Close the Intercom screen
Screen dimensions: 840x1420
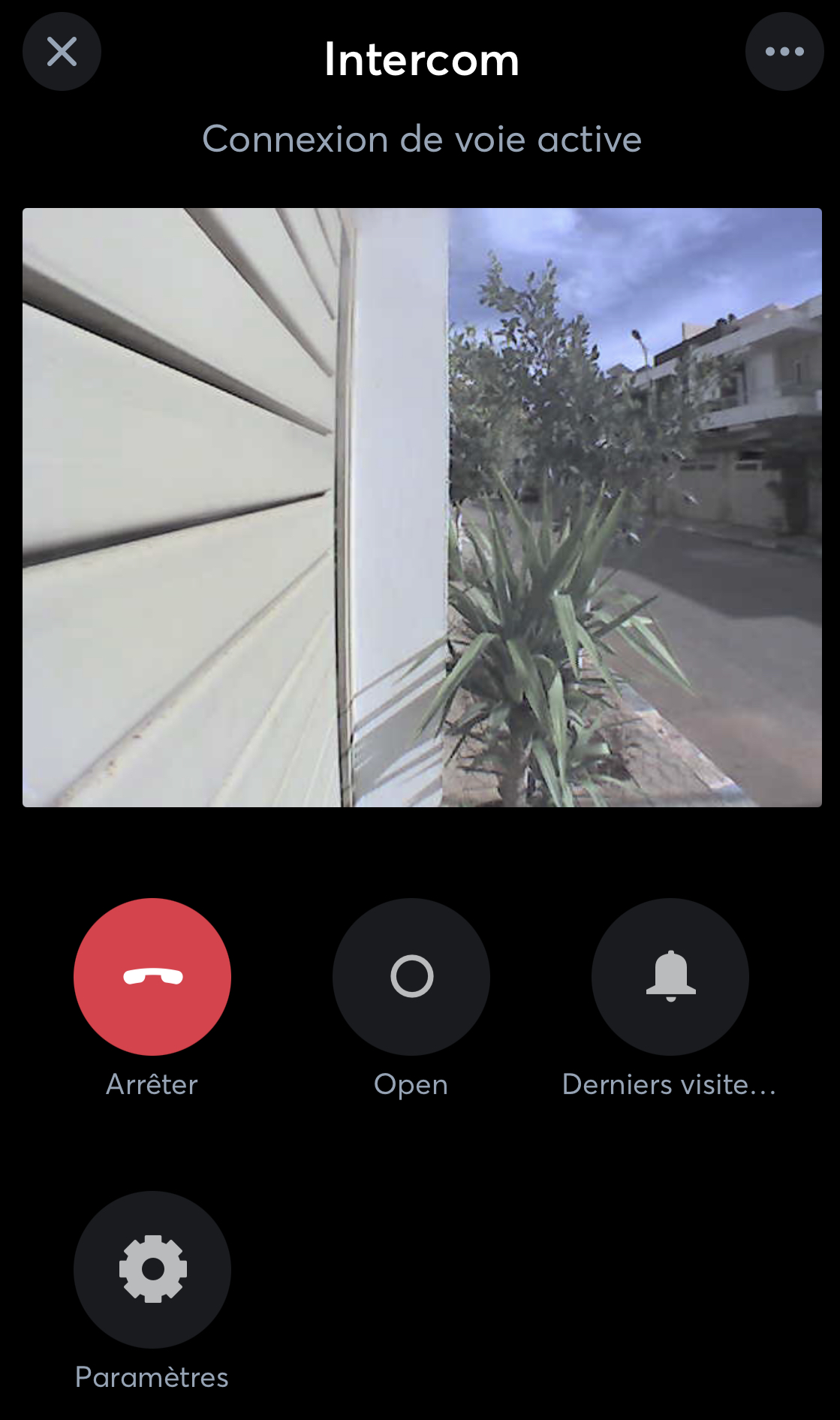click(x=62, y=52)
